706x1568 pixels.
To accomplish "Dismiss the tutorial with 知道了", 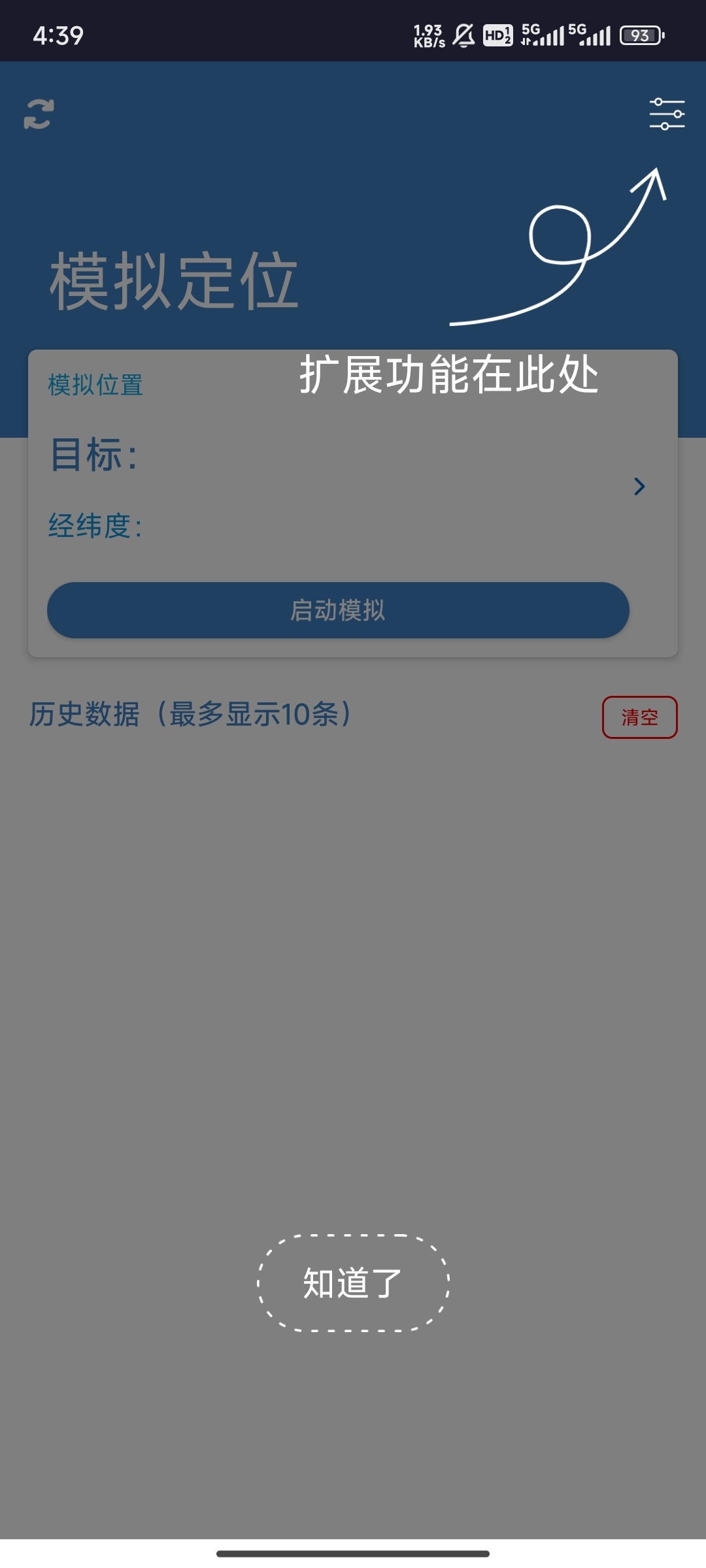I will pyautogui.click(x=353, y=1283).
